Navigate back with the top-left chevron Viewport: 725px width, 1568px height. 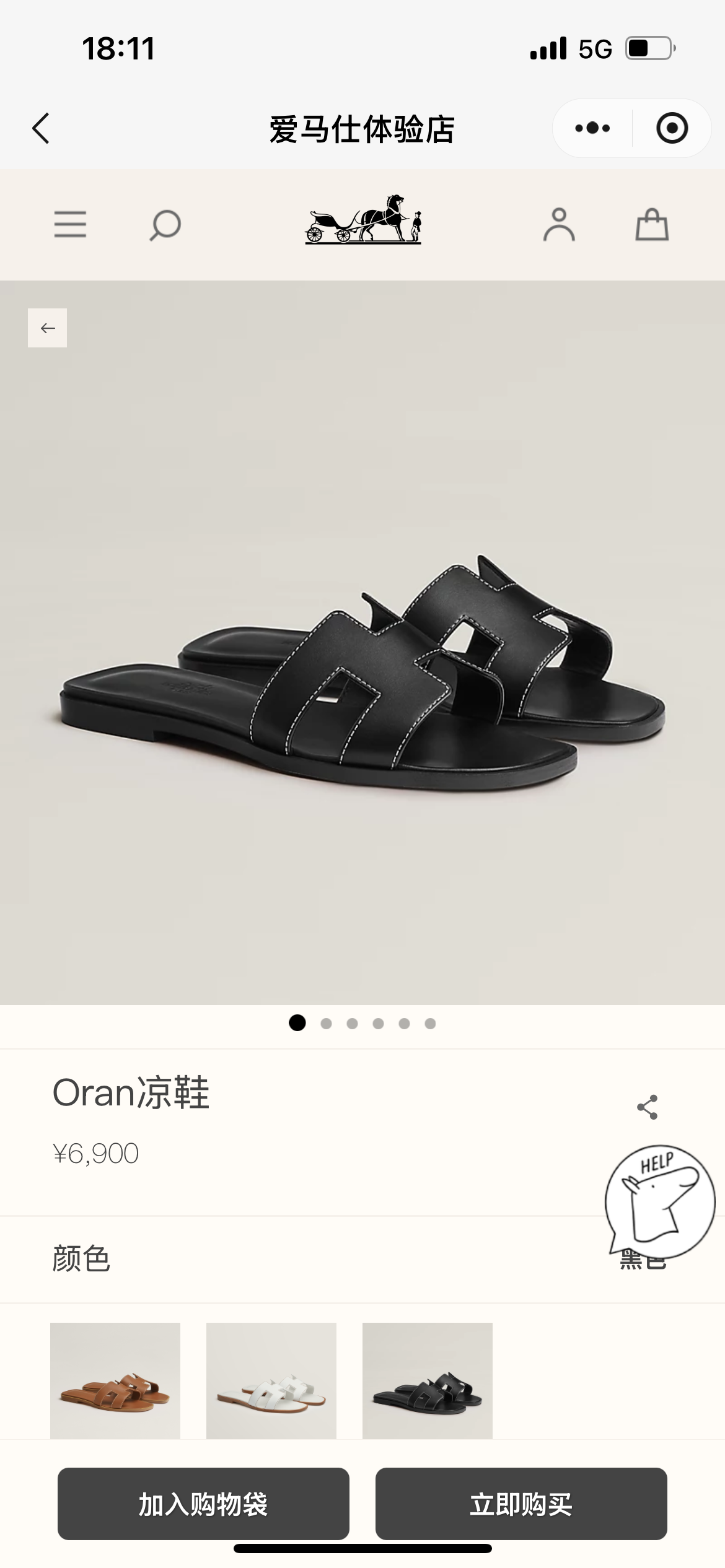coord(41,128)
